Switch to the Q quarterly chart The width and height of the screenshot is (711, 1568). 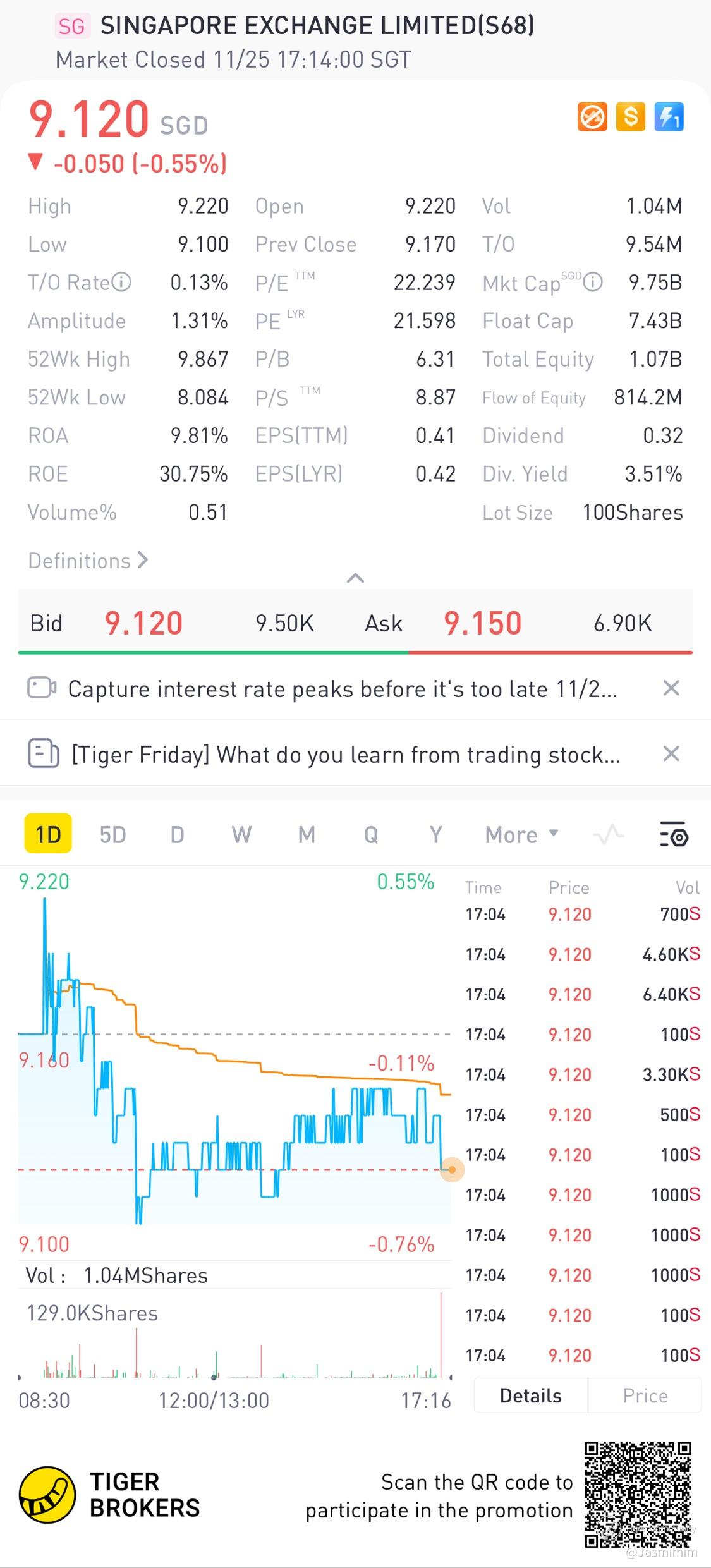click(x=371, y=835)
